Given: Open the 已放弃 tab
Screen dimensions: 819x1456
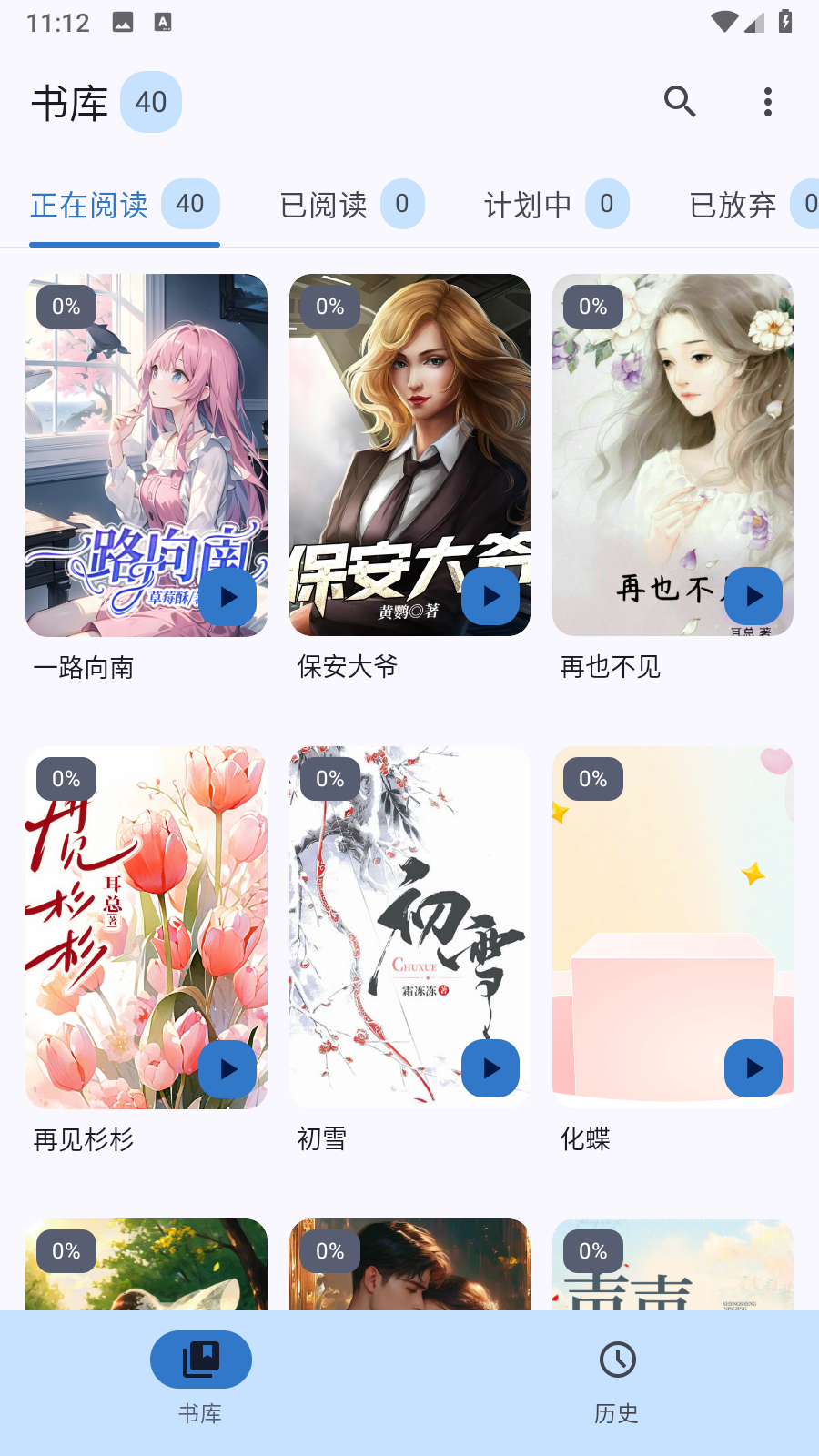Looking at the screenshot, I should 753,205.
